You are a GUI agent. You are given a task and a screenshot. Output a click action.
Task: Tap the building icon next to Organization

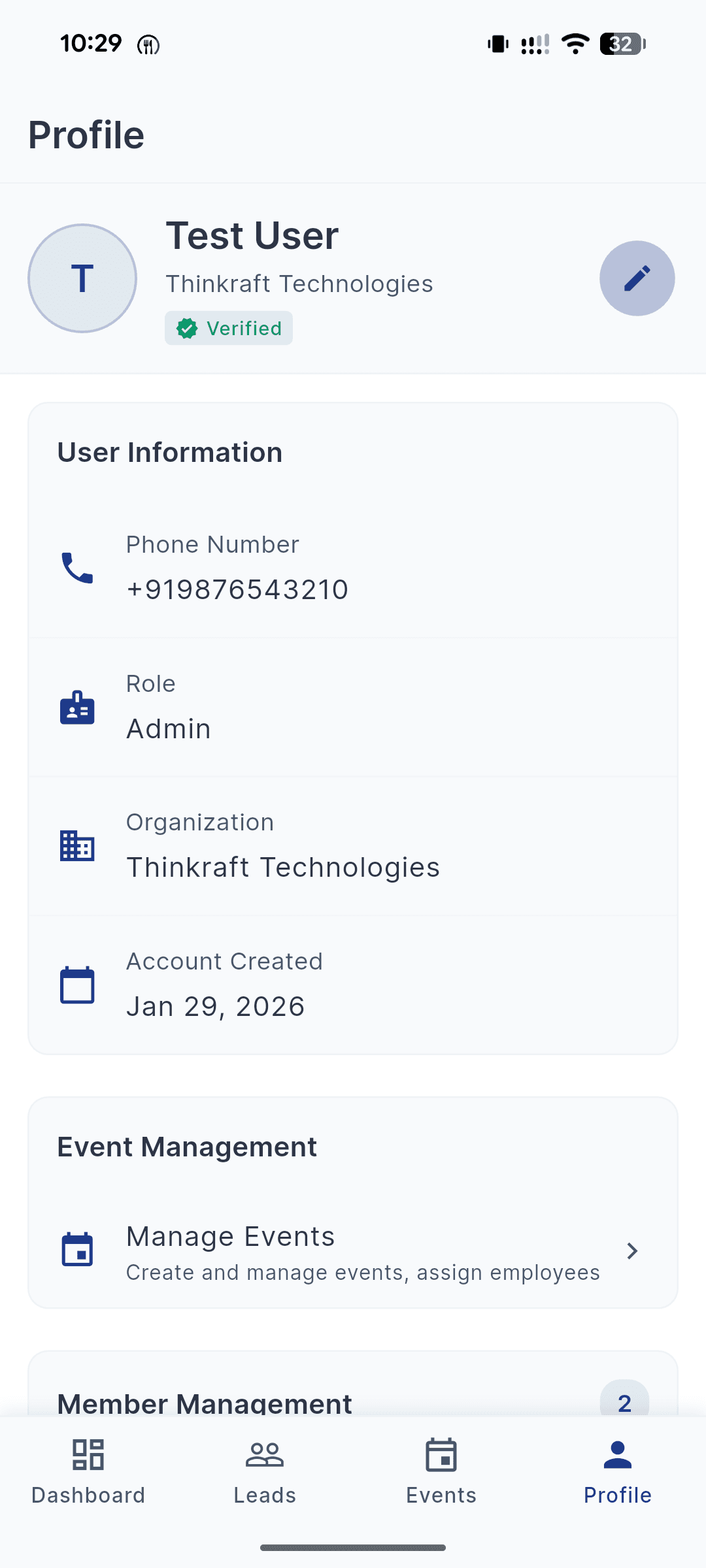tap(76, 846)
